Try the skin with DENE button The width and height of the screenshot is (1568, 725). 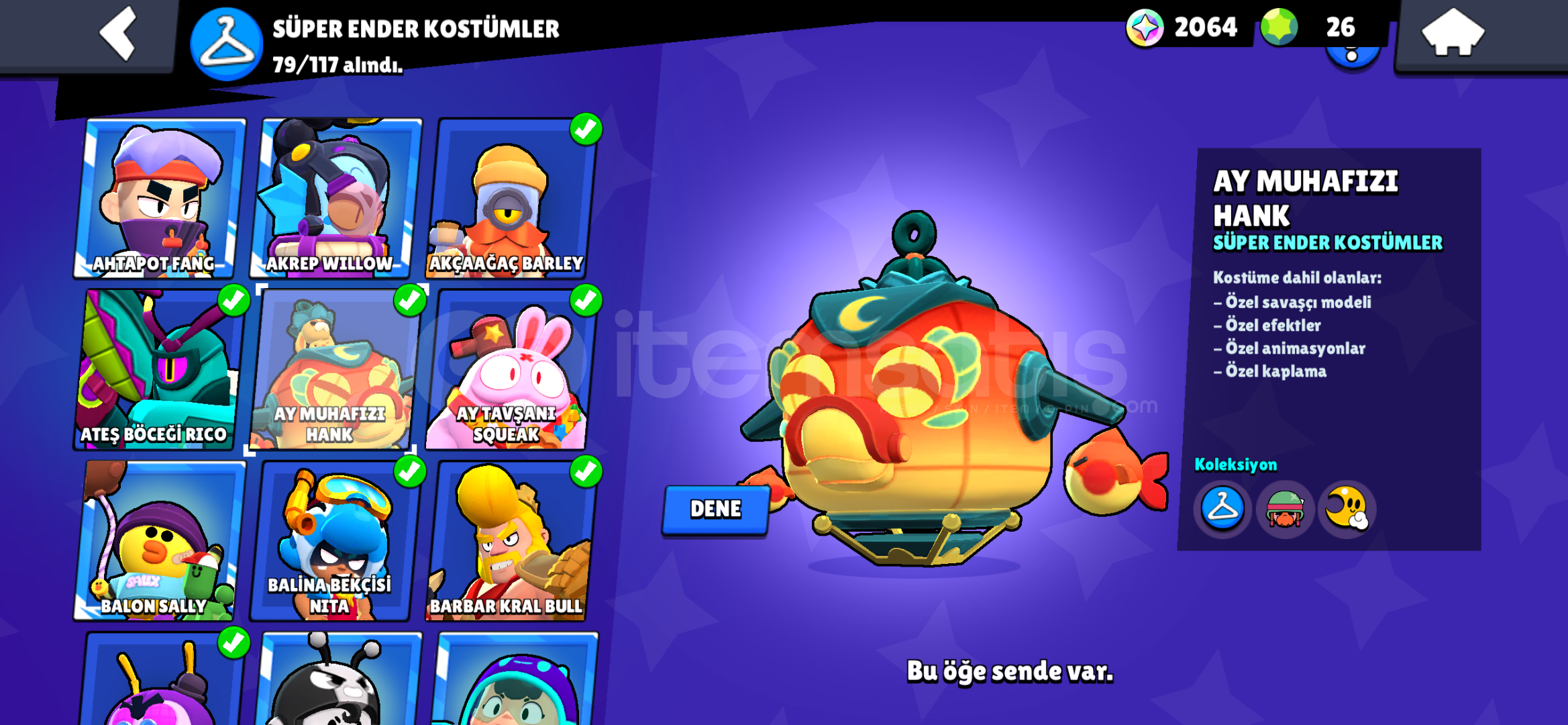pyautogui.click(x=715, y=509)
